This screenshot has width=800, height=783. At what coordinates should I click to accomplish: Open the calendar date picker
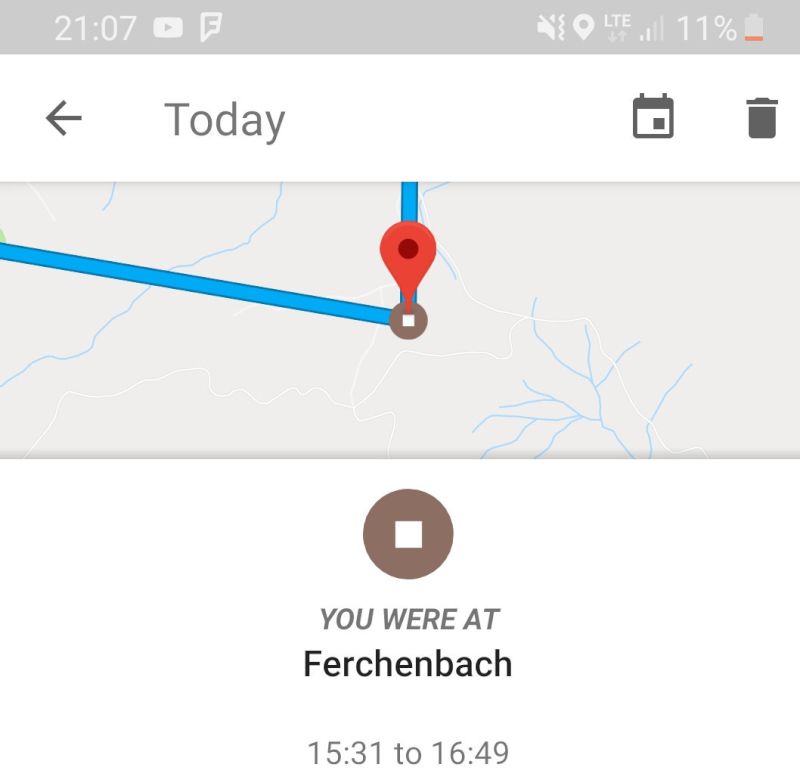point(653,118)
